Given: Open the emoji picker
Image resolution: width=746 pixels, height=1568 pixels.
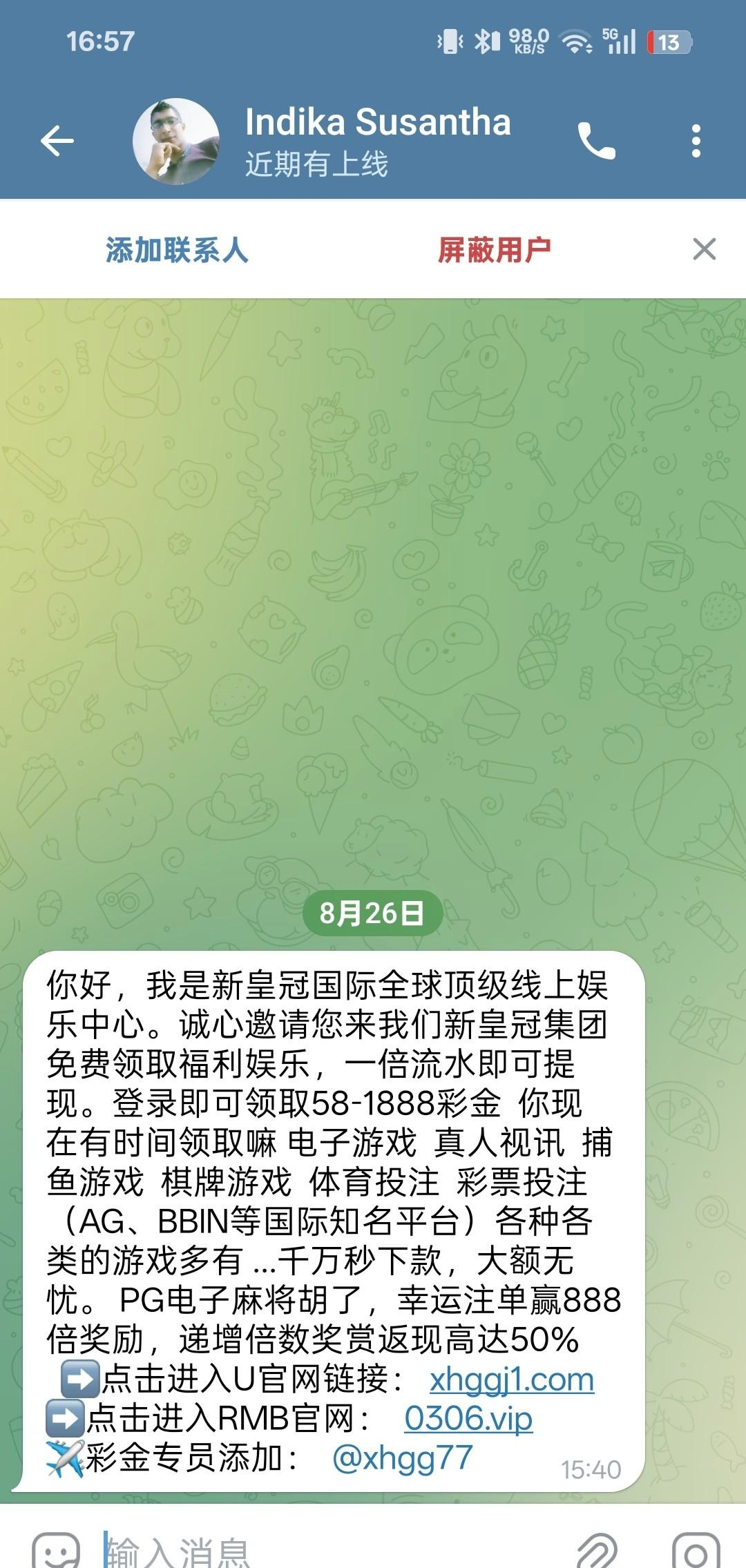Looking at the screenshot, I should [x=57, y=1550].
